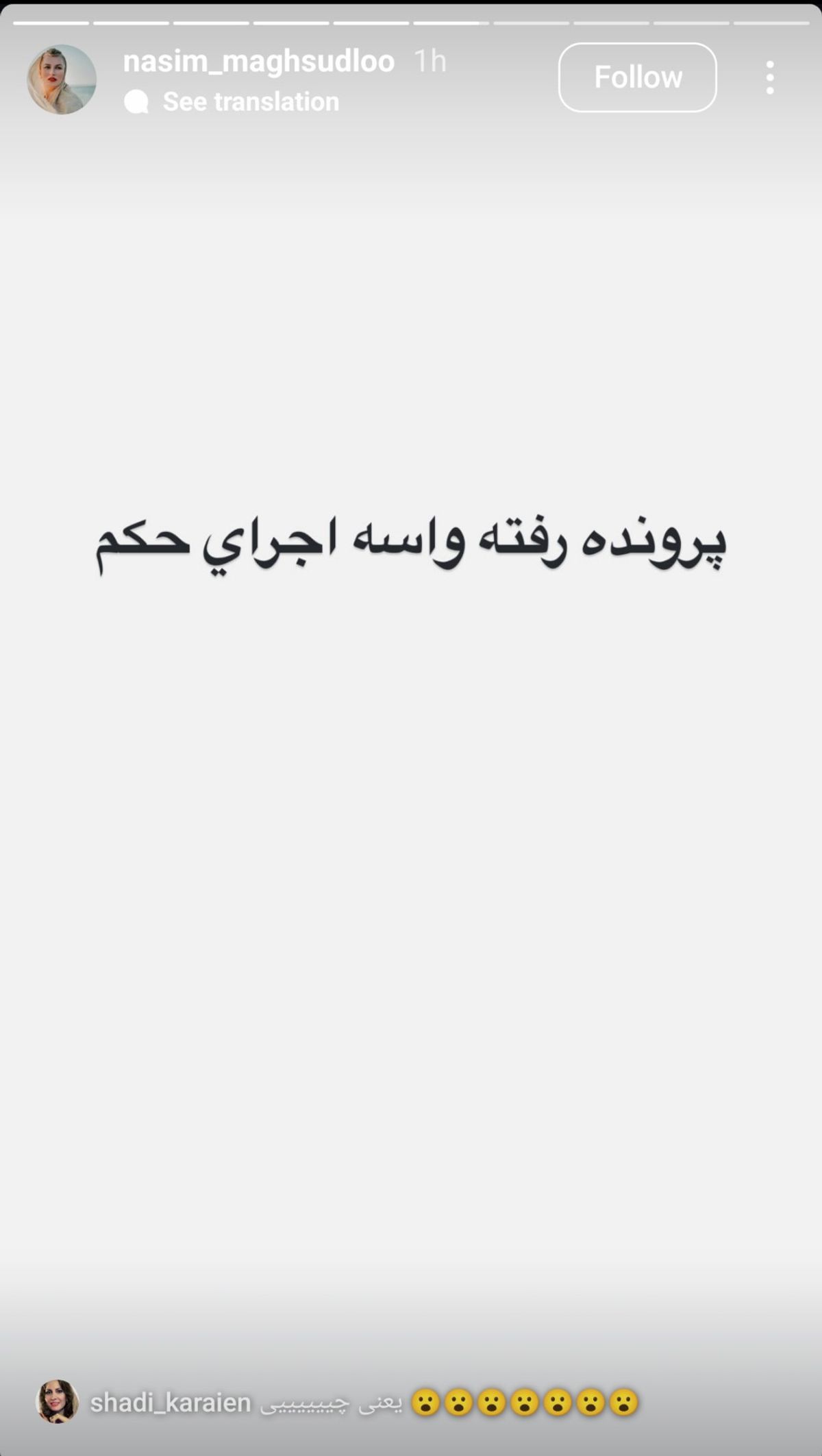Open nasim_maghsudloo's profile picture

click(62, 79)
